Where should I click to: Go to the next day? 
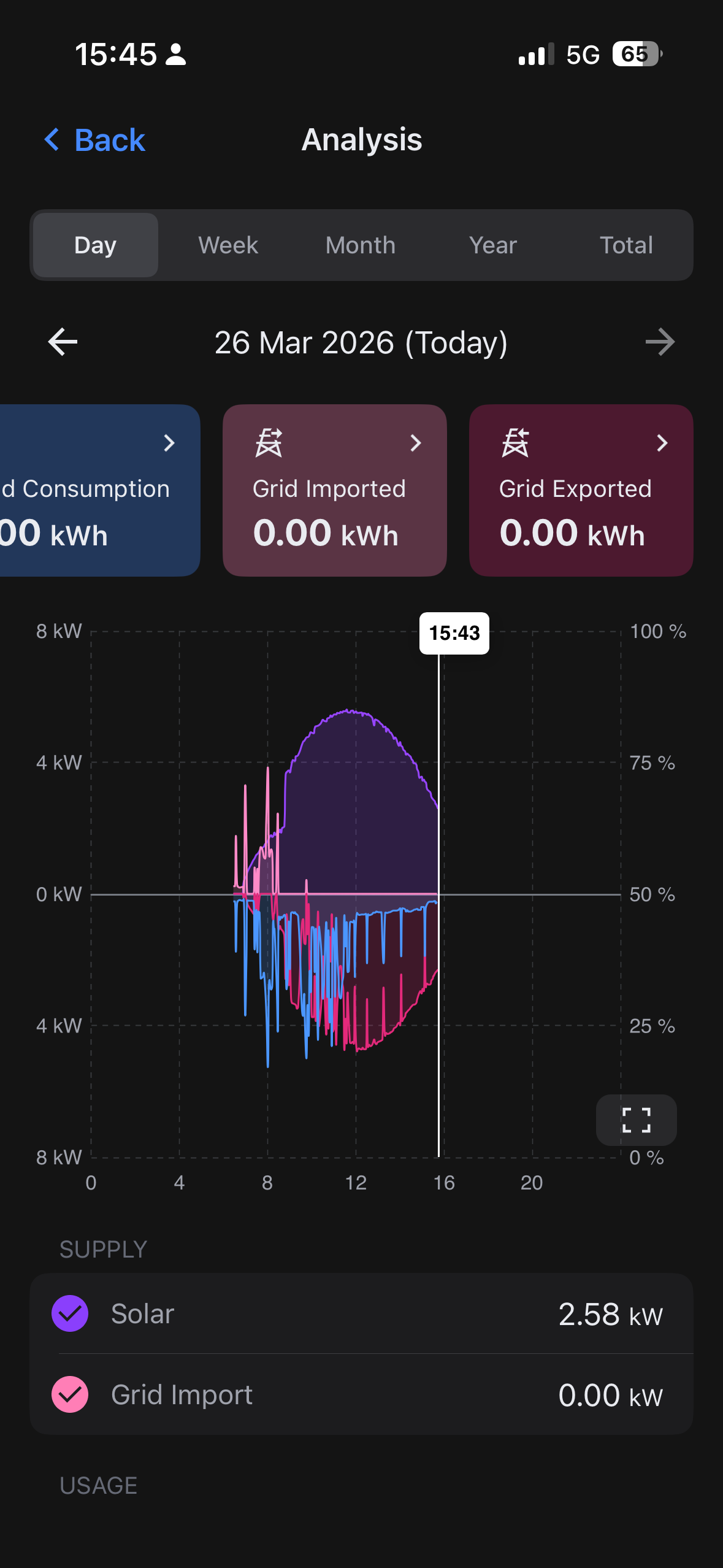point(660,342)
